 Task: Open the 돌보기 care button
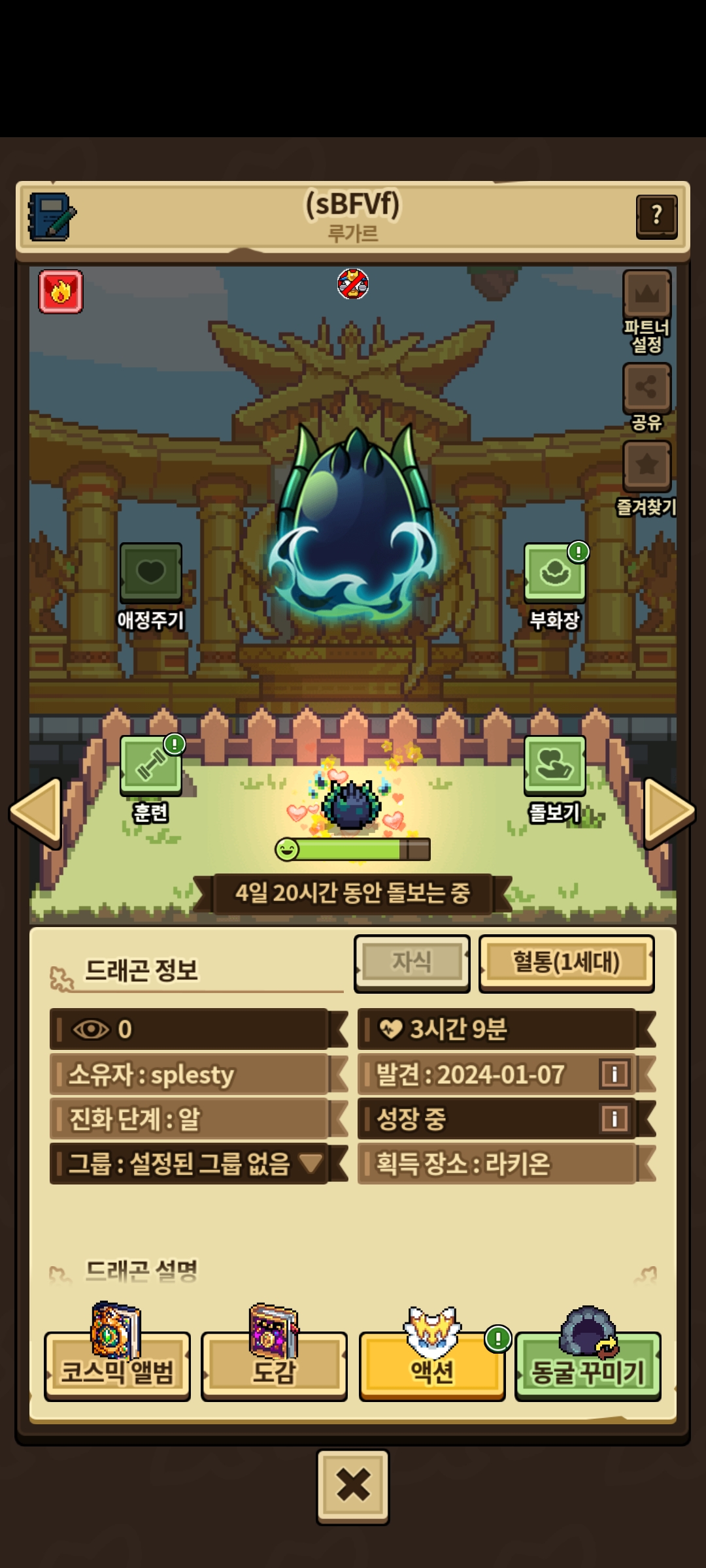click(x=554, y=765)
